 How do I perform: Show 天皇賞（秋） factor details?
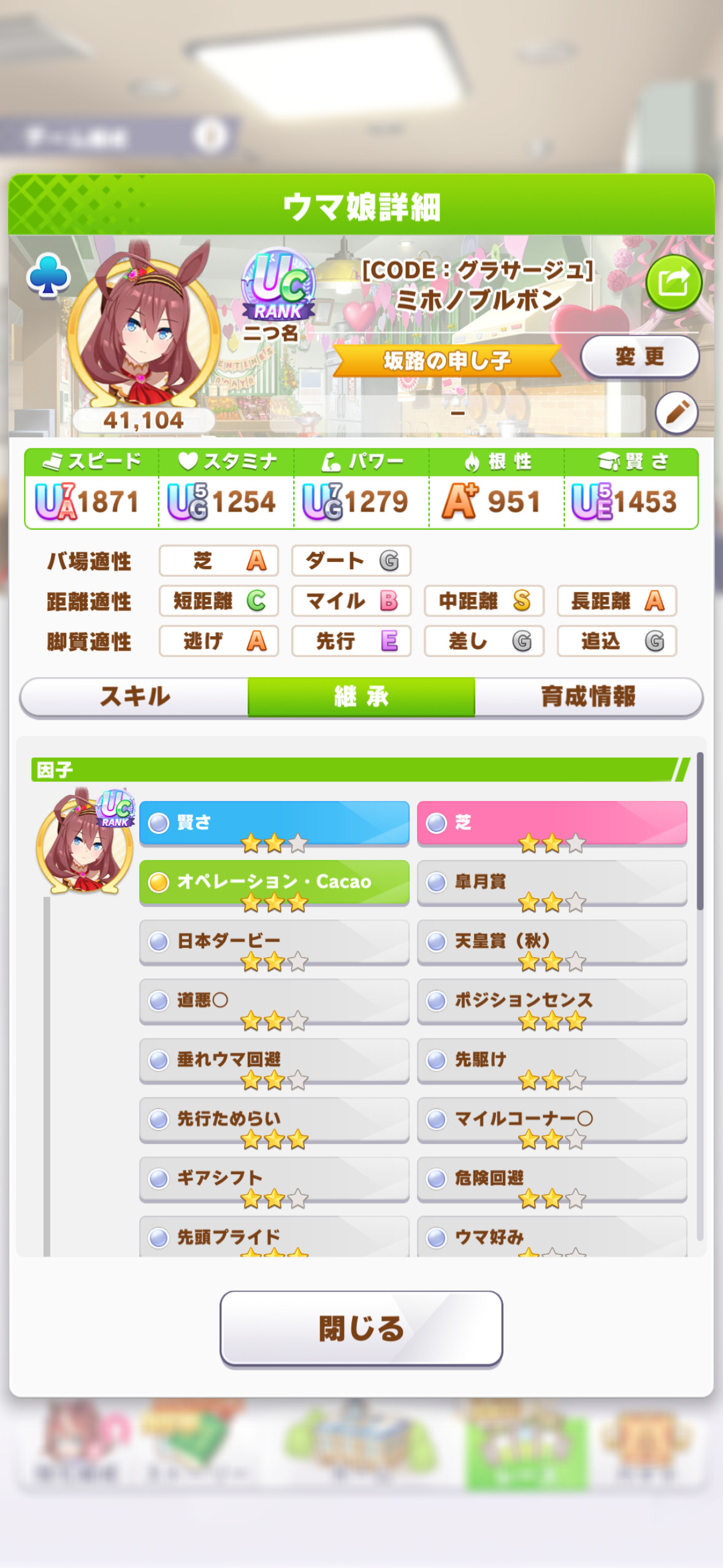point(552,942)
